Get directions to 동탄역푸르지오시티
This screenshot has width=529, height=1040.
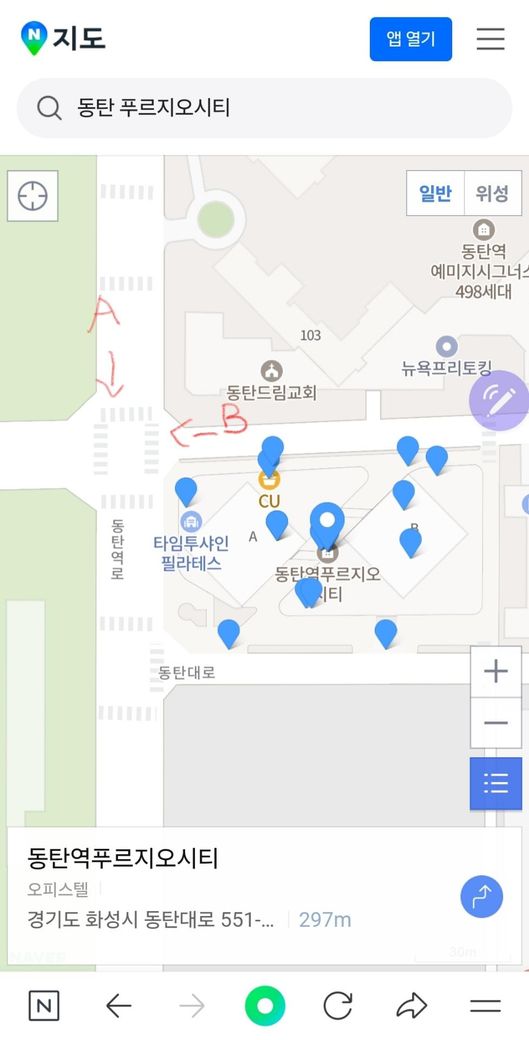pos(481,897)
